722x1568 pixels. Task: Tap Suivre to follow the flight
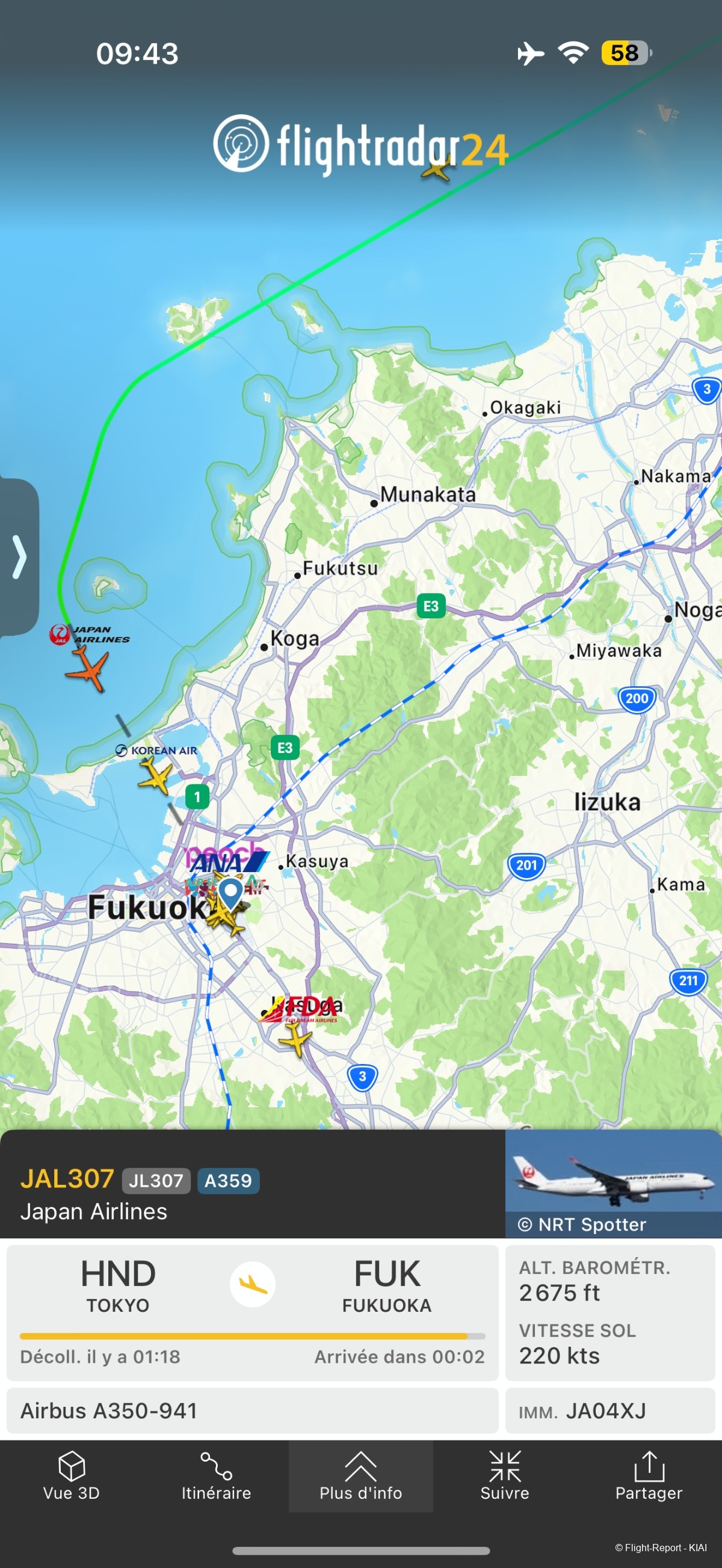coord(505,1476)
